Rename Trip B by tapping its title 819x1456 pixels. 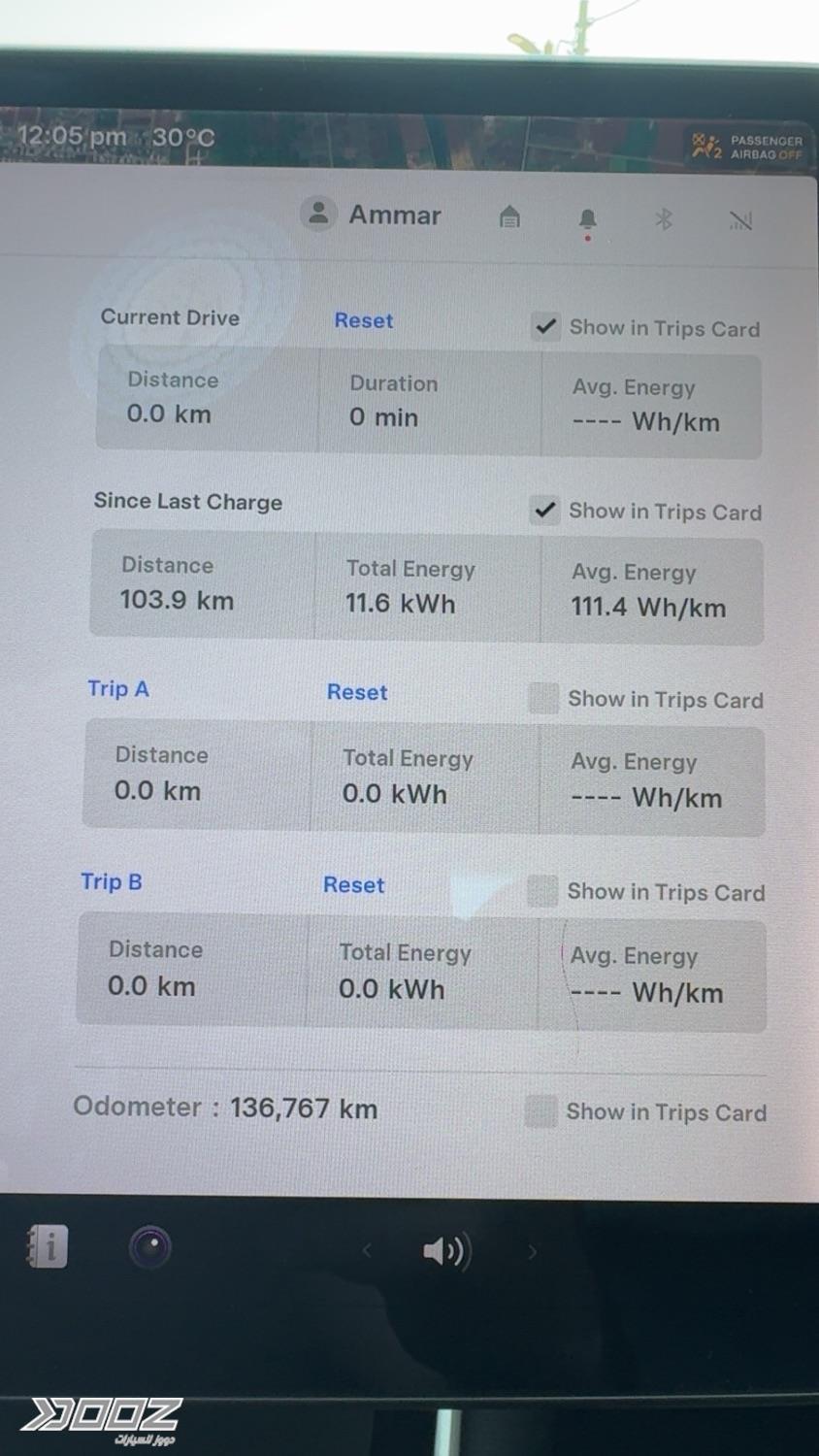(112, 881)
